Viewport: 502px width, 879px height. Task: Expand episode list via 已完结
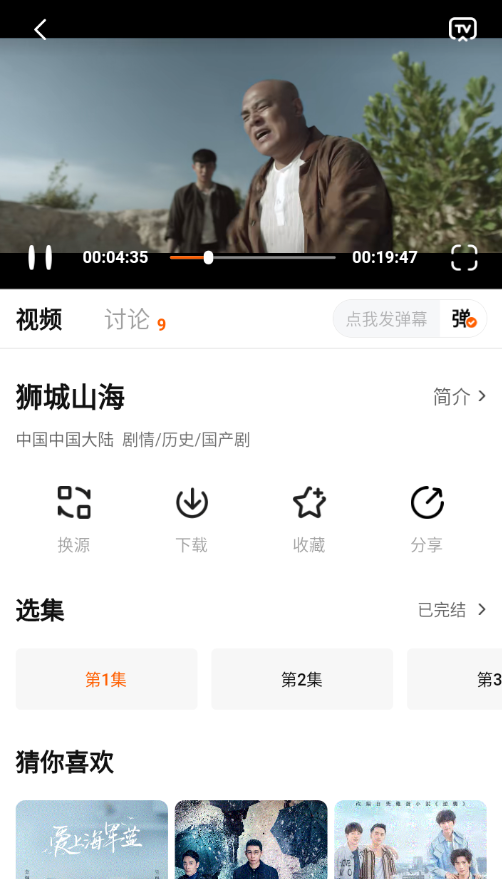(x=453, y=610)
